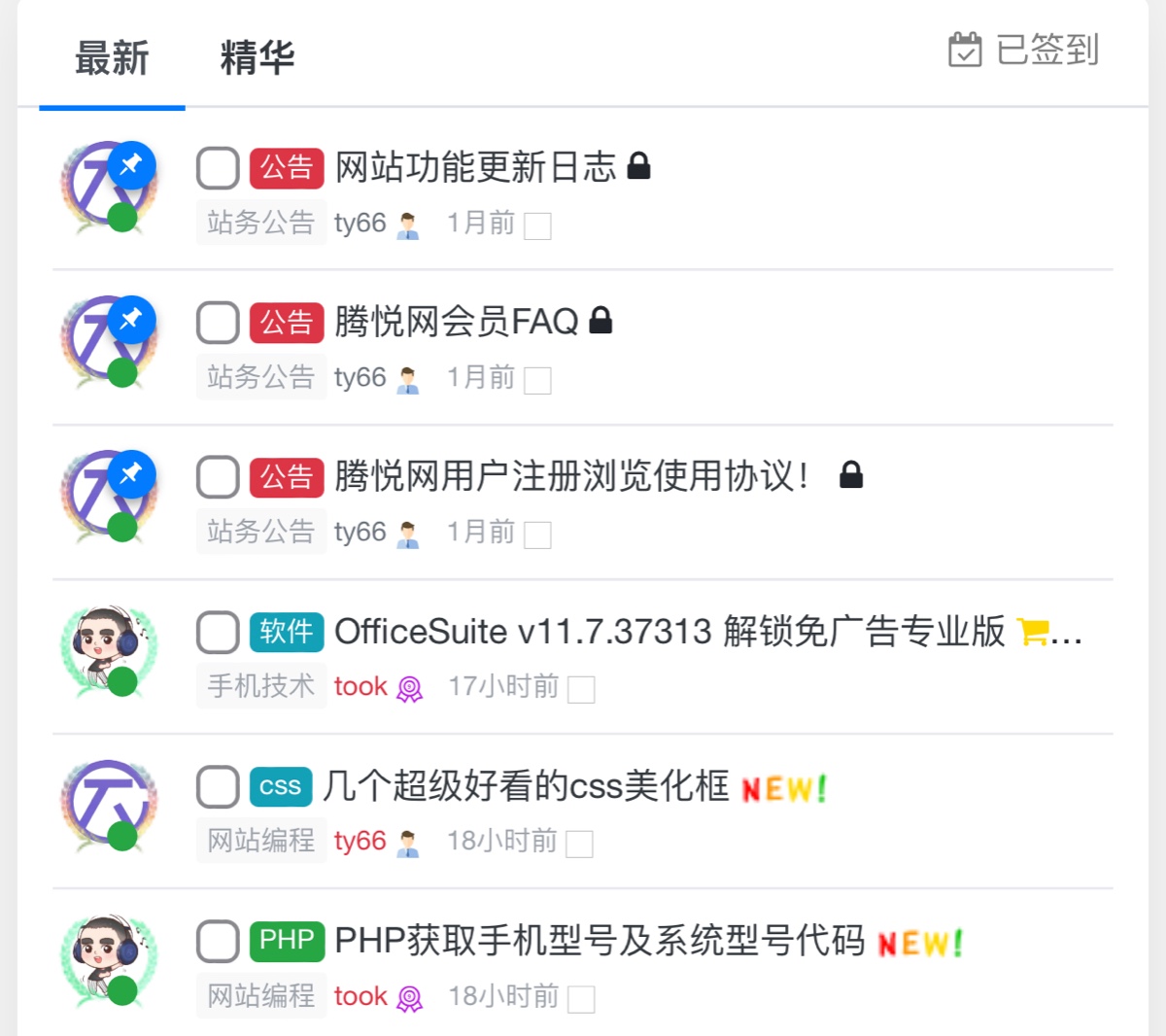1166x1036 pixels.
Task: Open the PHP获取手机型号及系统型号代码 post
Action: [x=599, y=941]
